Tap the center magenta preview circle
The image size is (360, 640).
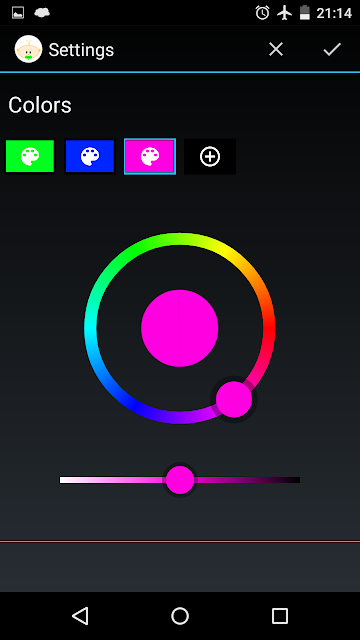click(180, 328)
